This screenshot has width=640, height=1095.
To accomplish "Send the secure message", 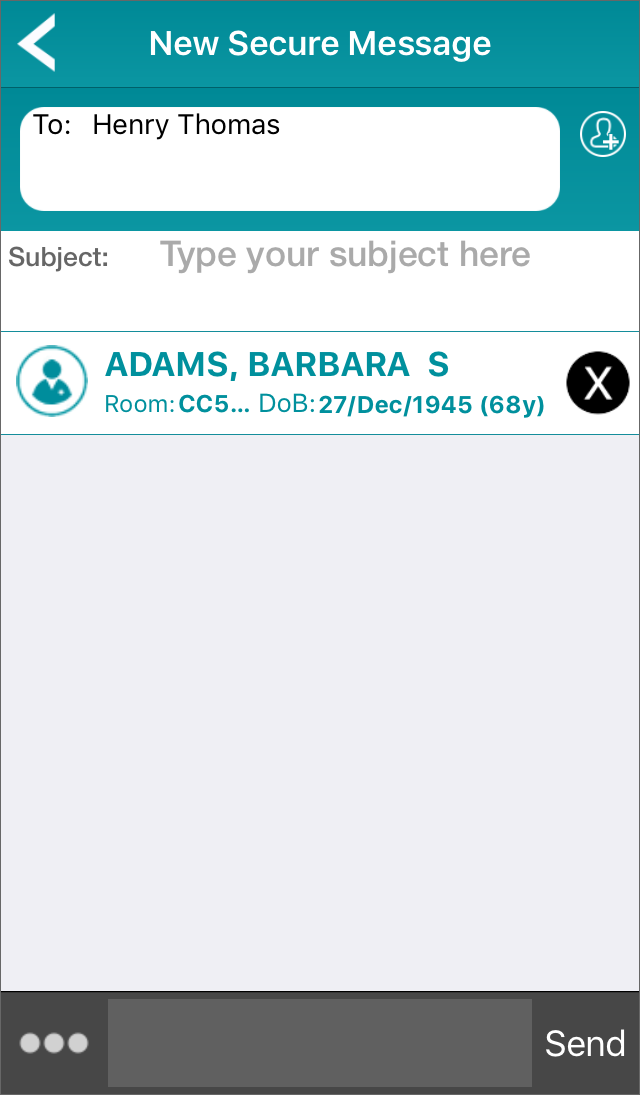I will pyautogui.click(x=585, y=1043).
